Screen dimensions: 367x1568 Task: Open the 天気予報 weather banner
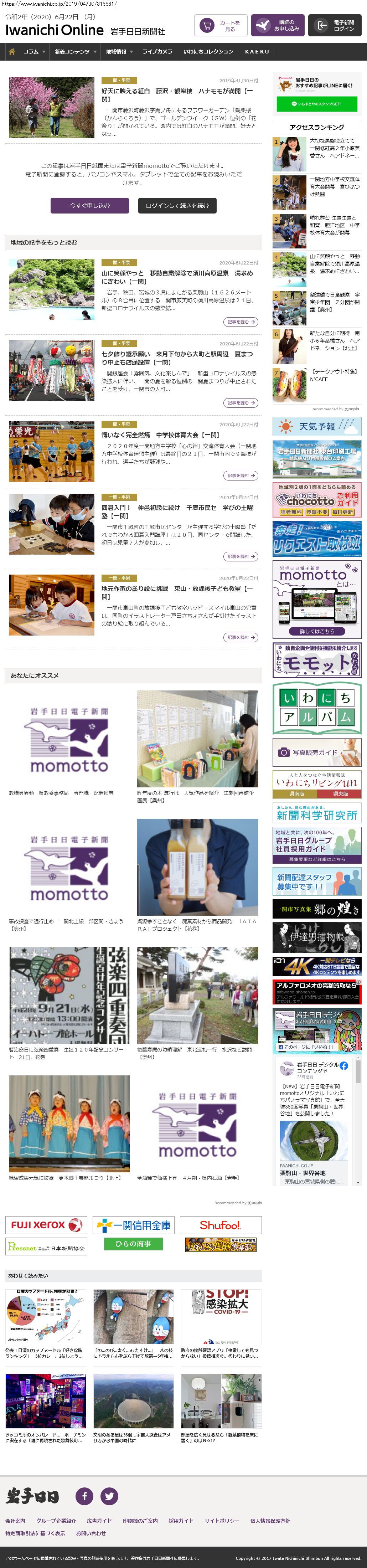316,427
